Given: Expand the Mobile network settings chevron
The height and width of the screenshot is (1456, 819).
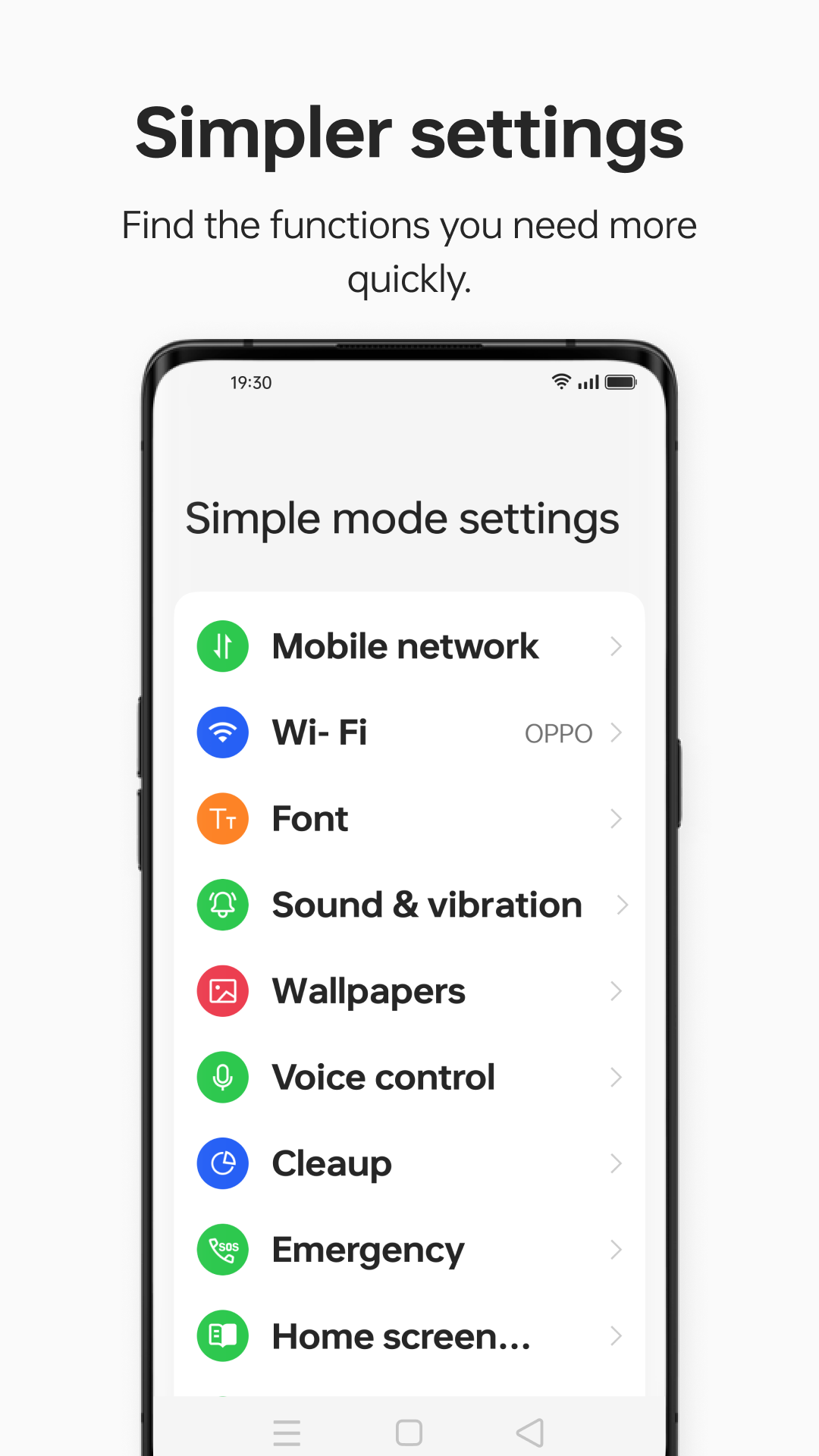Looking at the screenshot, I should click(616, 645).
